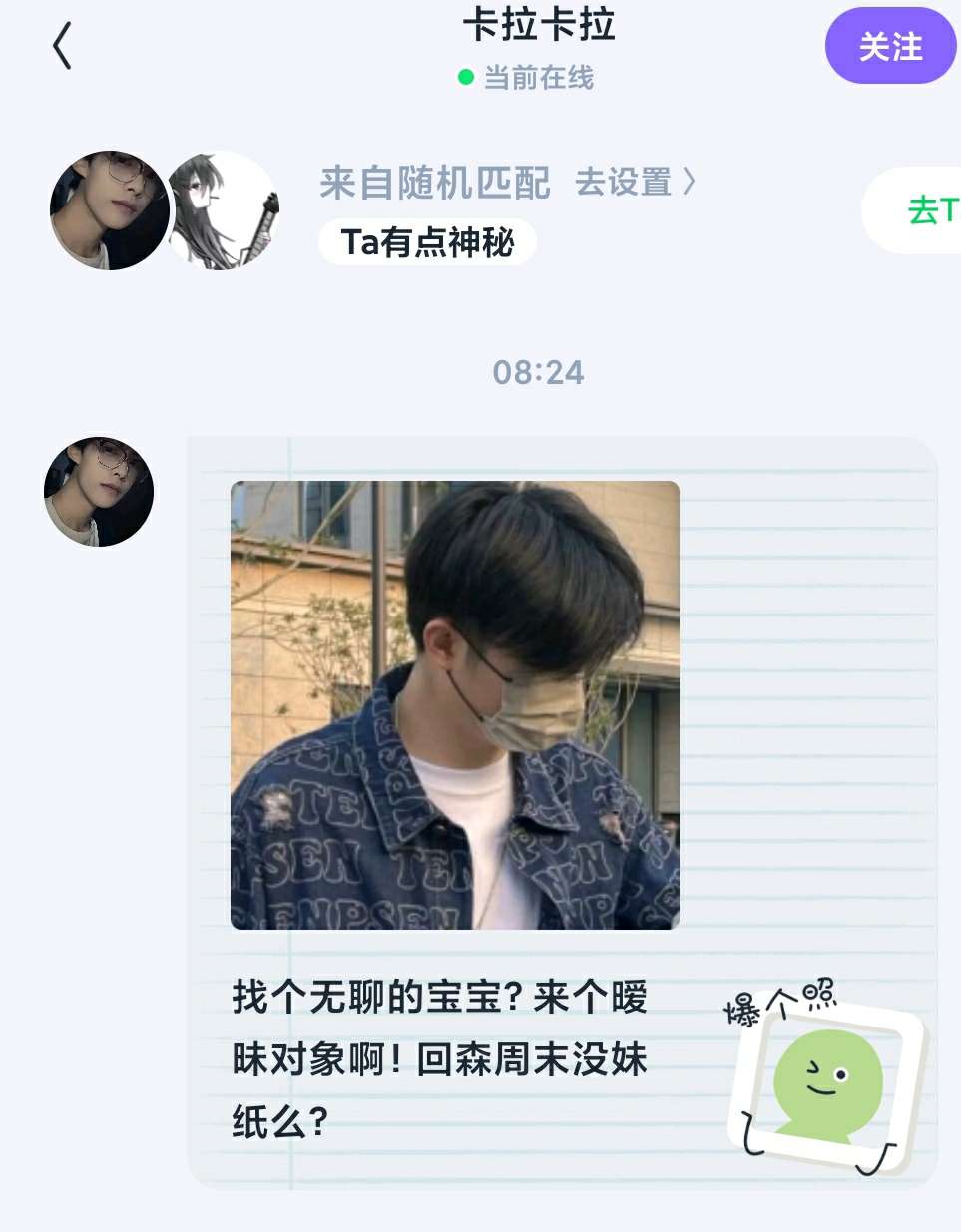Open the sender's avatar beside the message
Viewport: 961px width, 1232px height.
coord(99,492)
